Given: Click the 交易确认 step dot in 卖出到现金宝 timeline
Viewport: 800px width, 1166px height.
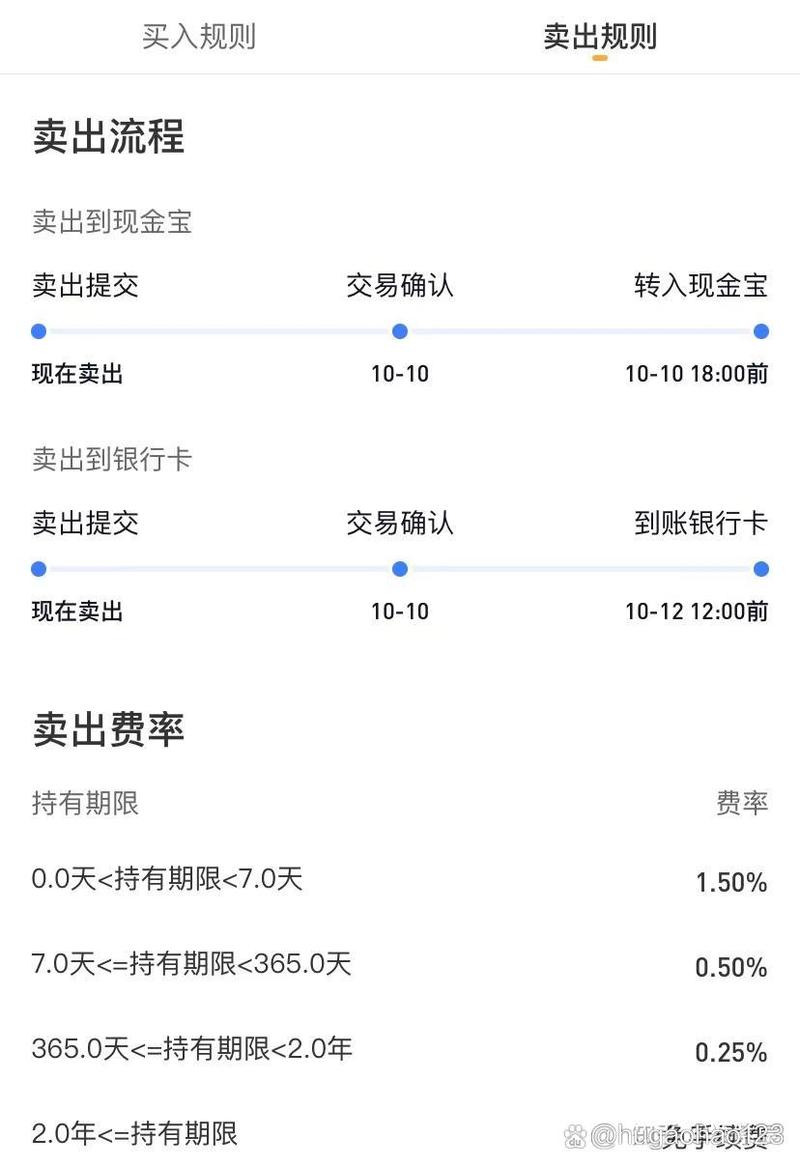Looking at the screenshot, I should click(399, 331).
